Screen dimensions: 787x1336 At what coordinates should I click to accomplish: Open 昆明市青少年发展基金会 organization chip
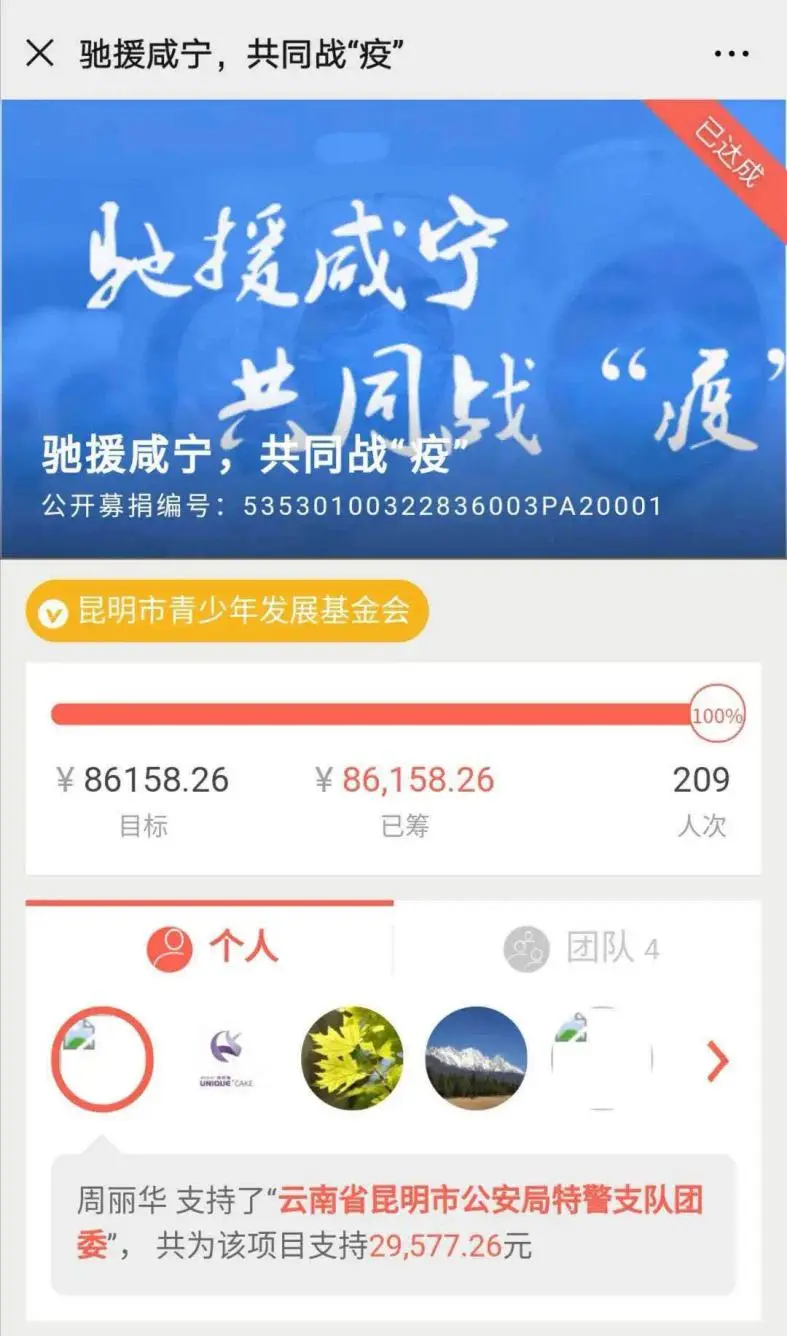(x=228, y=611)
